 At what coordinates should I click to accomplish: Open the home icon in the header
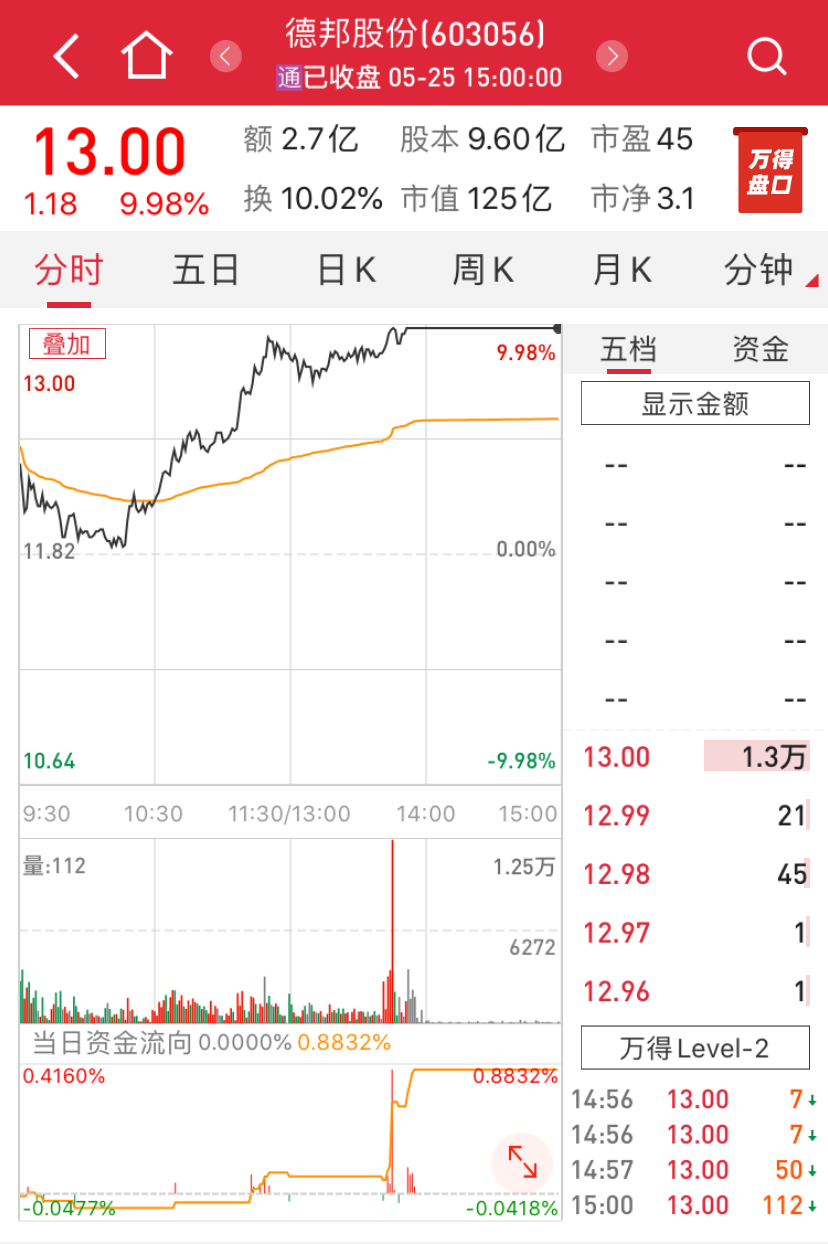point(147,55)
